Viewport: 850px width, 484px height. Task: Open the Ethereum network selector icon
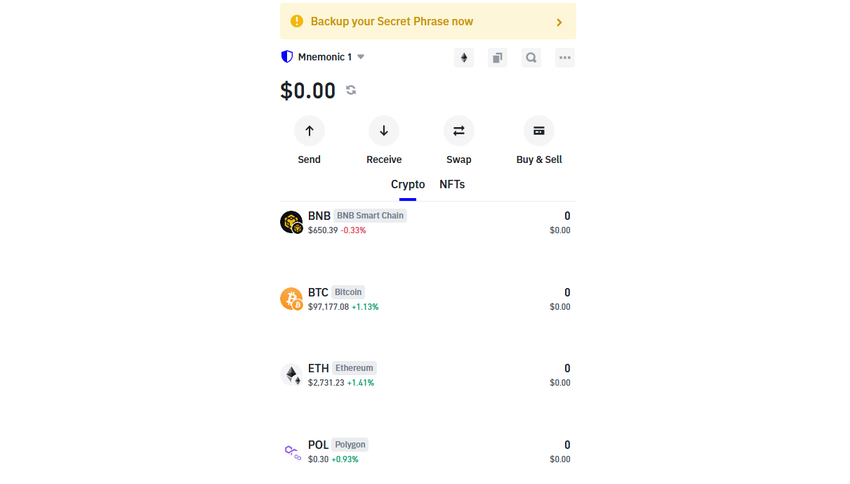pyautogui.click(x=464, y=58)
